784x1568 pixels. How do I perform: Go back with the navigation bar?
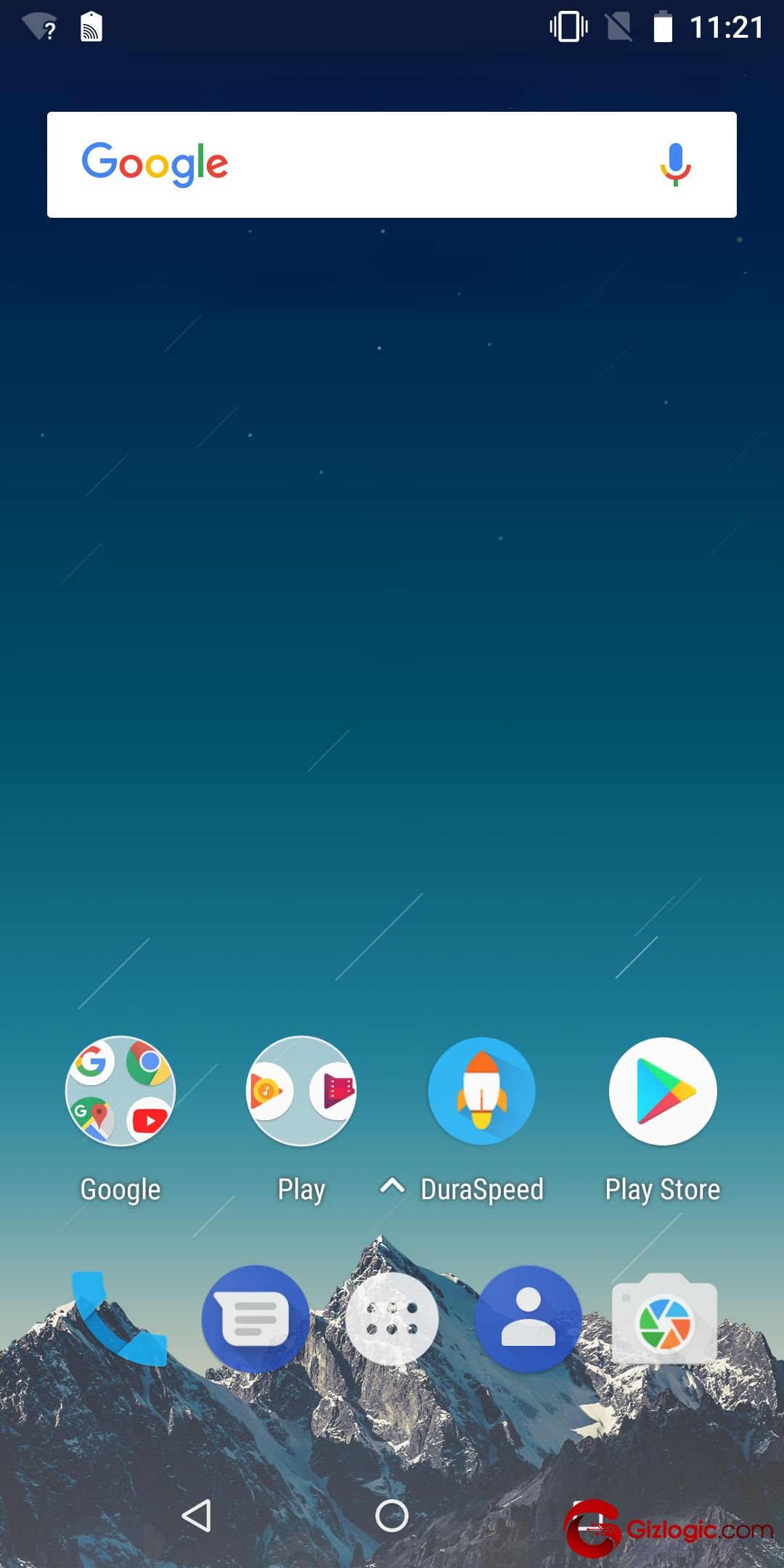point(196,1516)
